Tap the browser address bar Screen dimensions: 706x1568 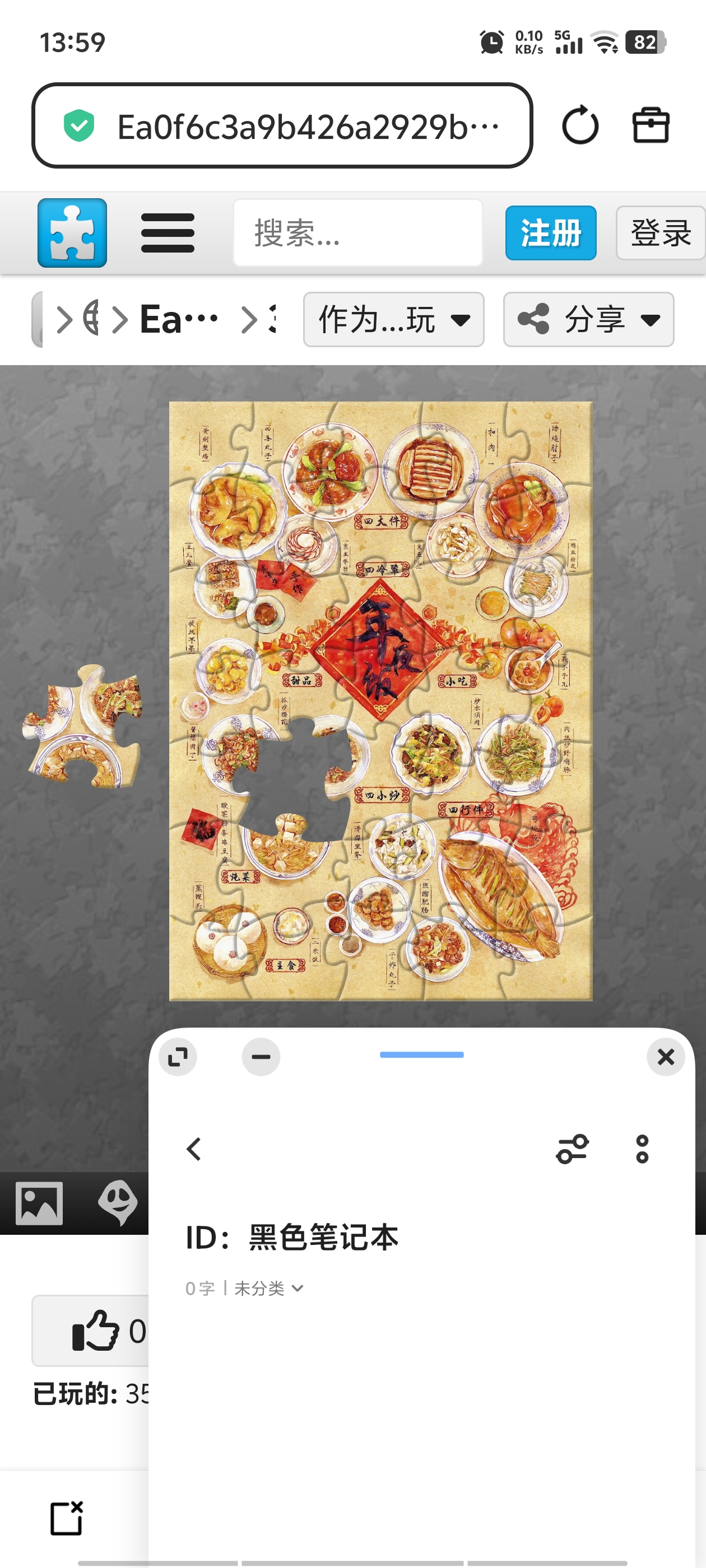[x=281, y=126]
